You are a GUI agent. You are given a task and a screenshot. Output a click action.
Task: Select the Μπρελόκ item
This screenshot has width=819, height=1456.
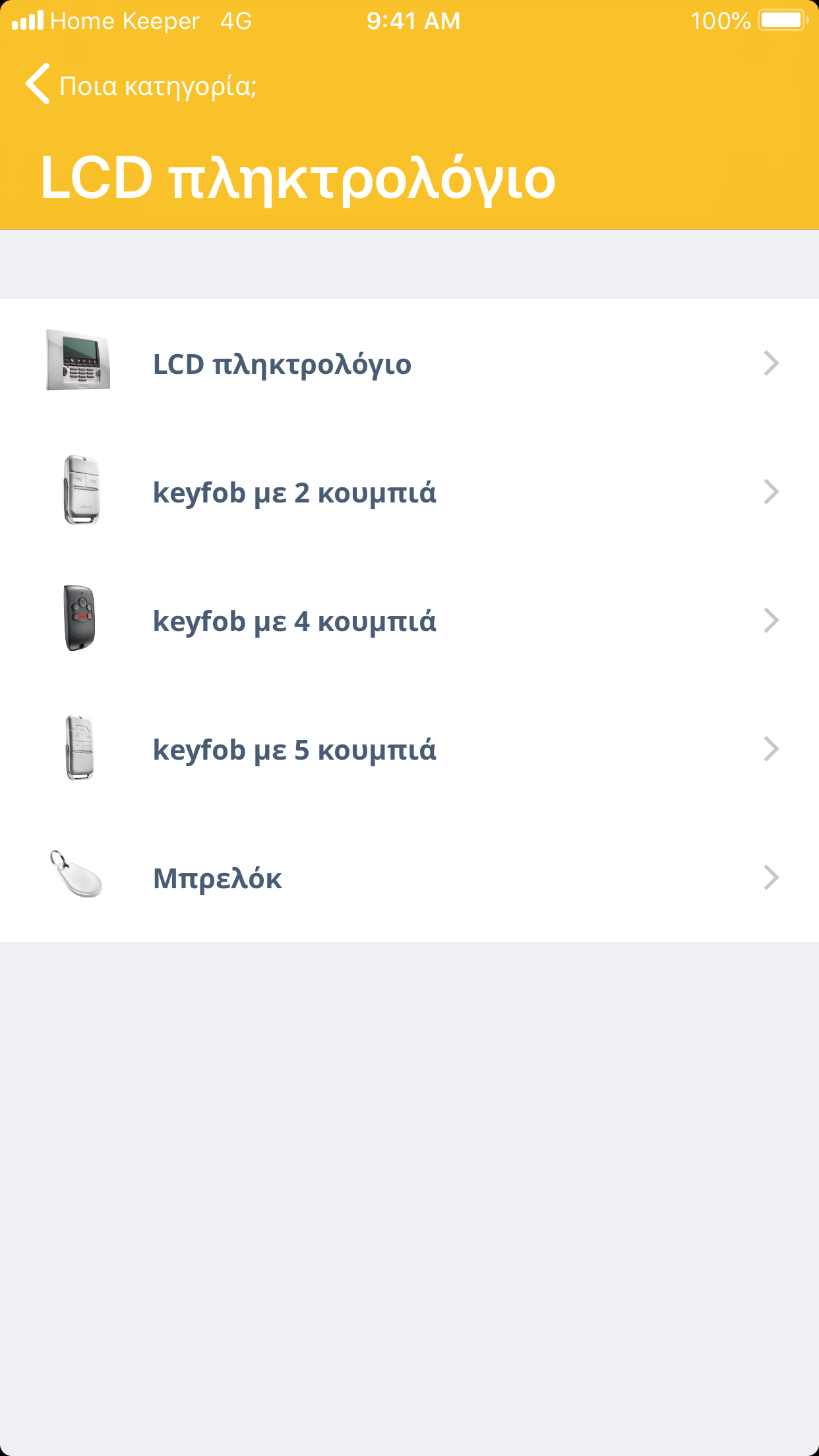409,878
